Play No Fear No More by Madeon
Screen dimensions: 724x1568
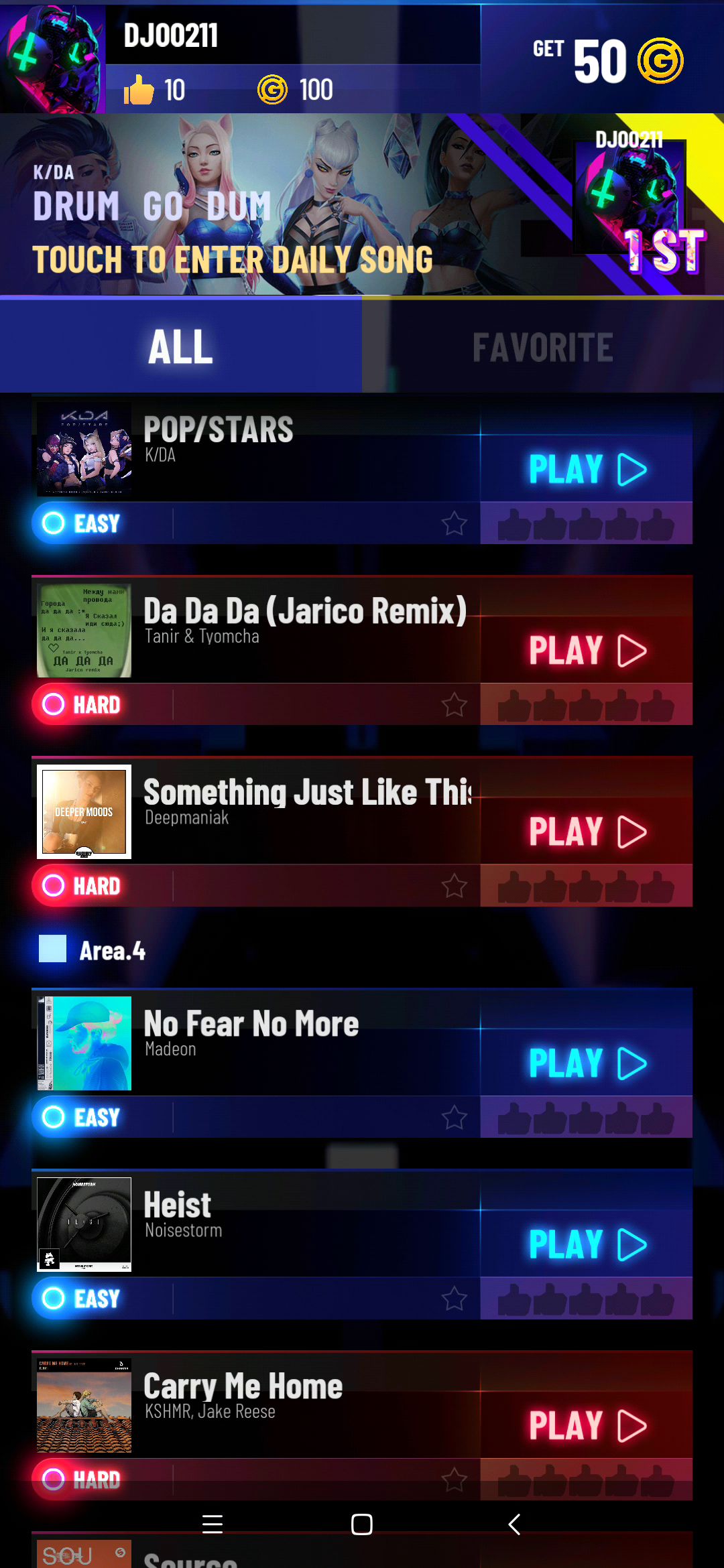tap(587, 1063)
